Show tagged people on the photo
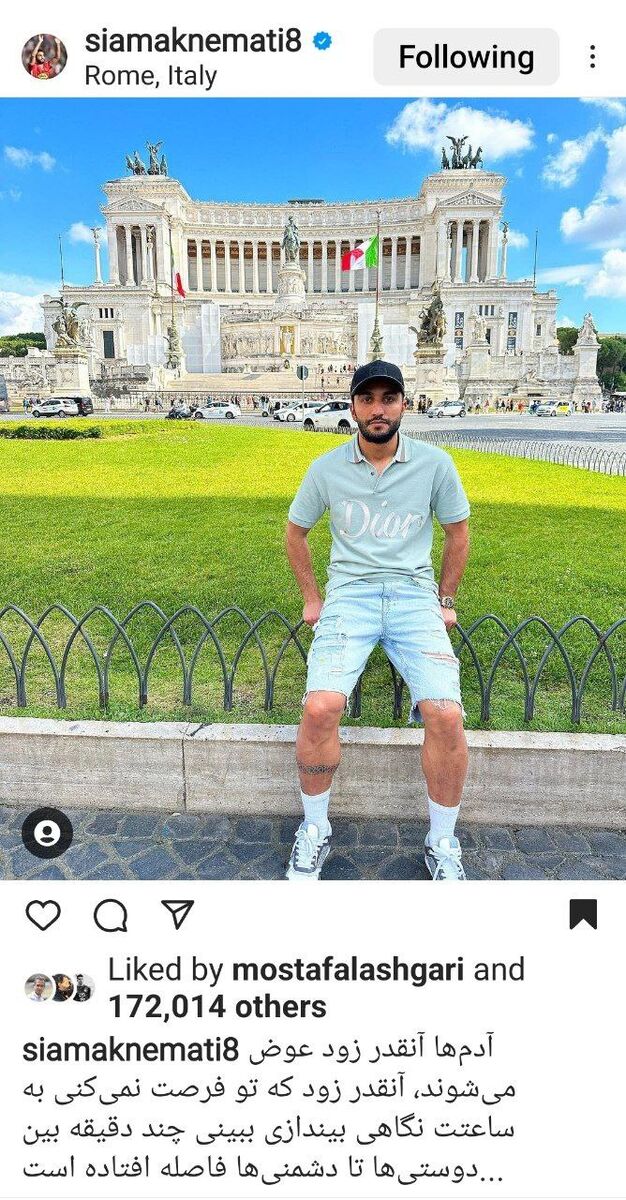This screenshot has height=1200, width=626. click(47, 833)
